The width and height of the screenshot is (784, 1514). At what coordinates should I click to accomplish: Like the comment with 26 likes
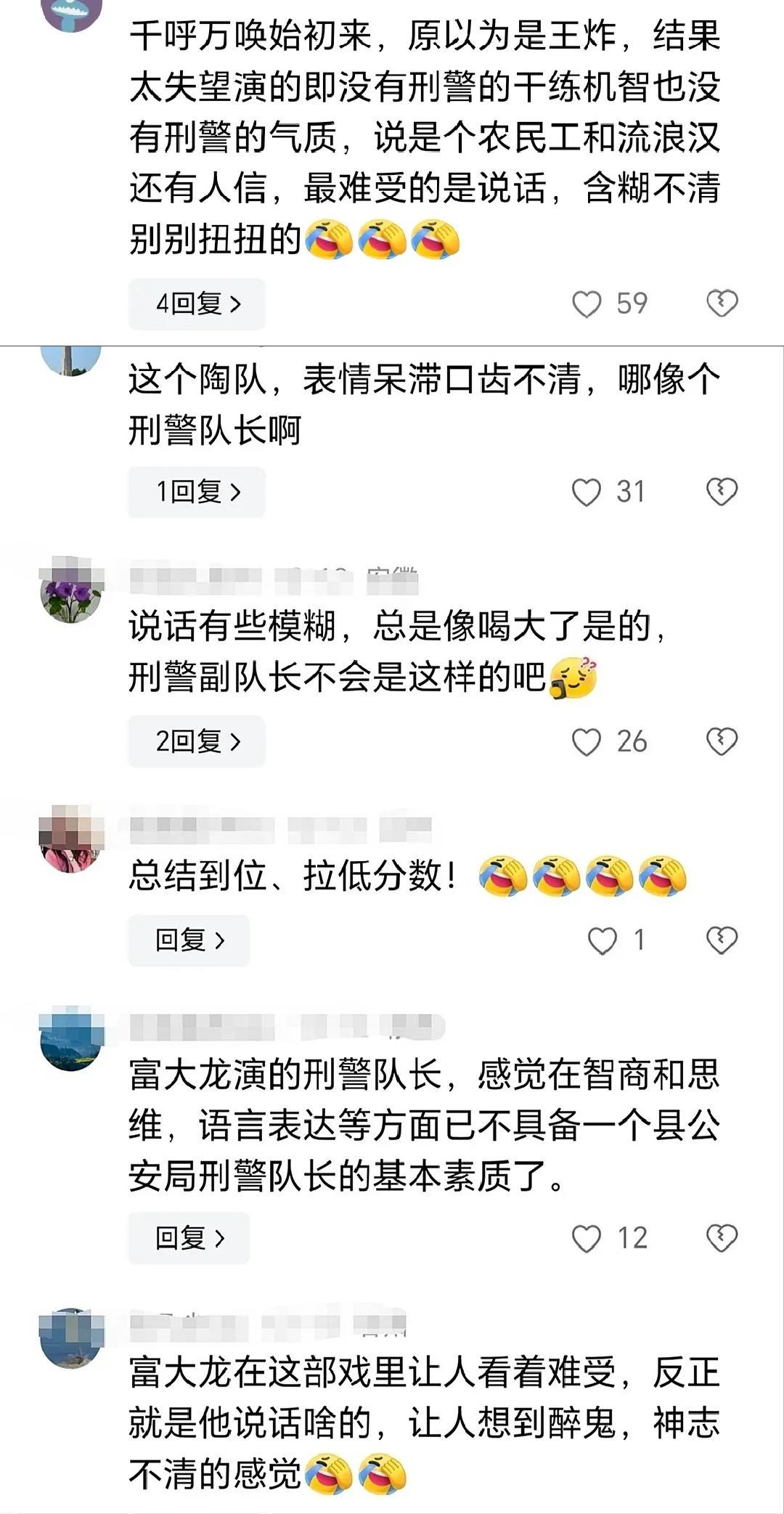point(587,742)
